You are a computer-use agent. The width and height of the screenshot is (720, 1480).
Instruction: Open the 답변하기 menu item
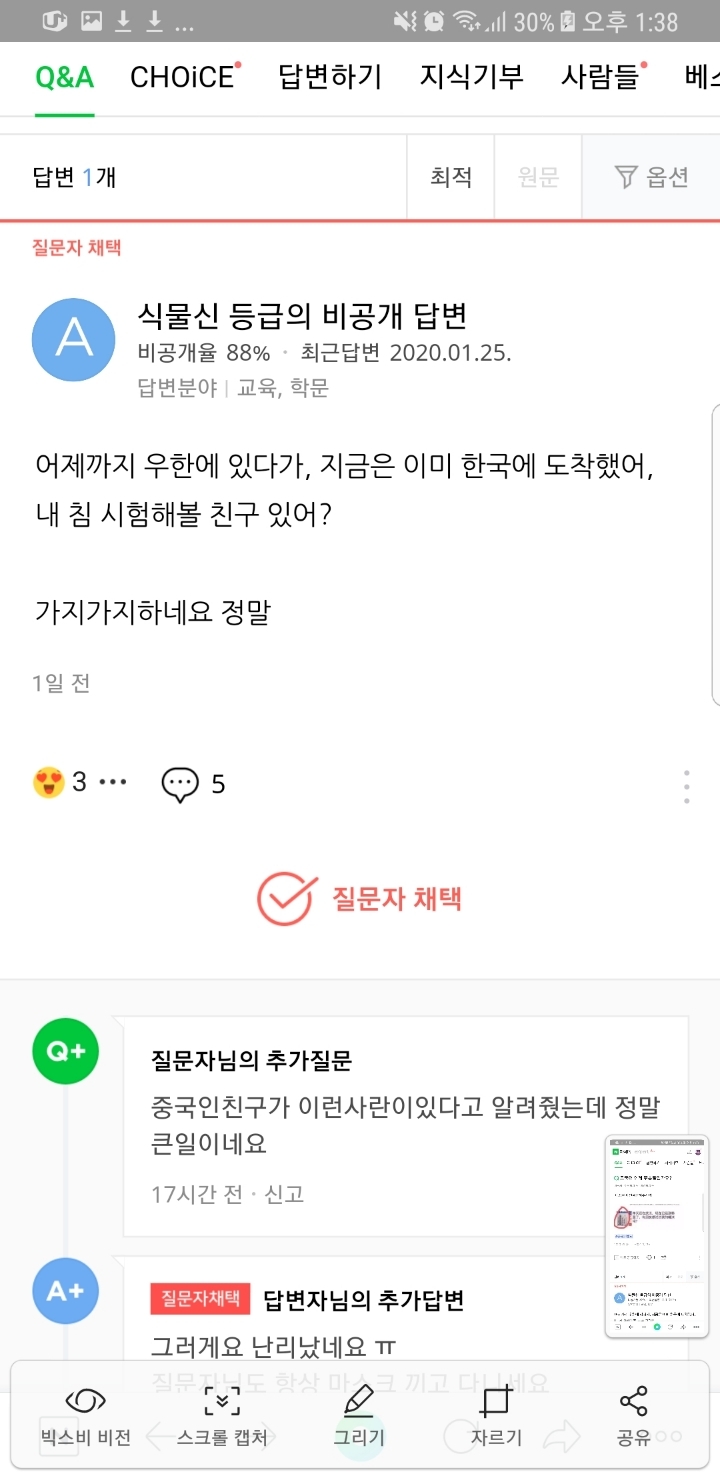(330, 77)
